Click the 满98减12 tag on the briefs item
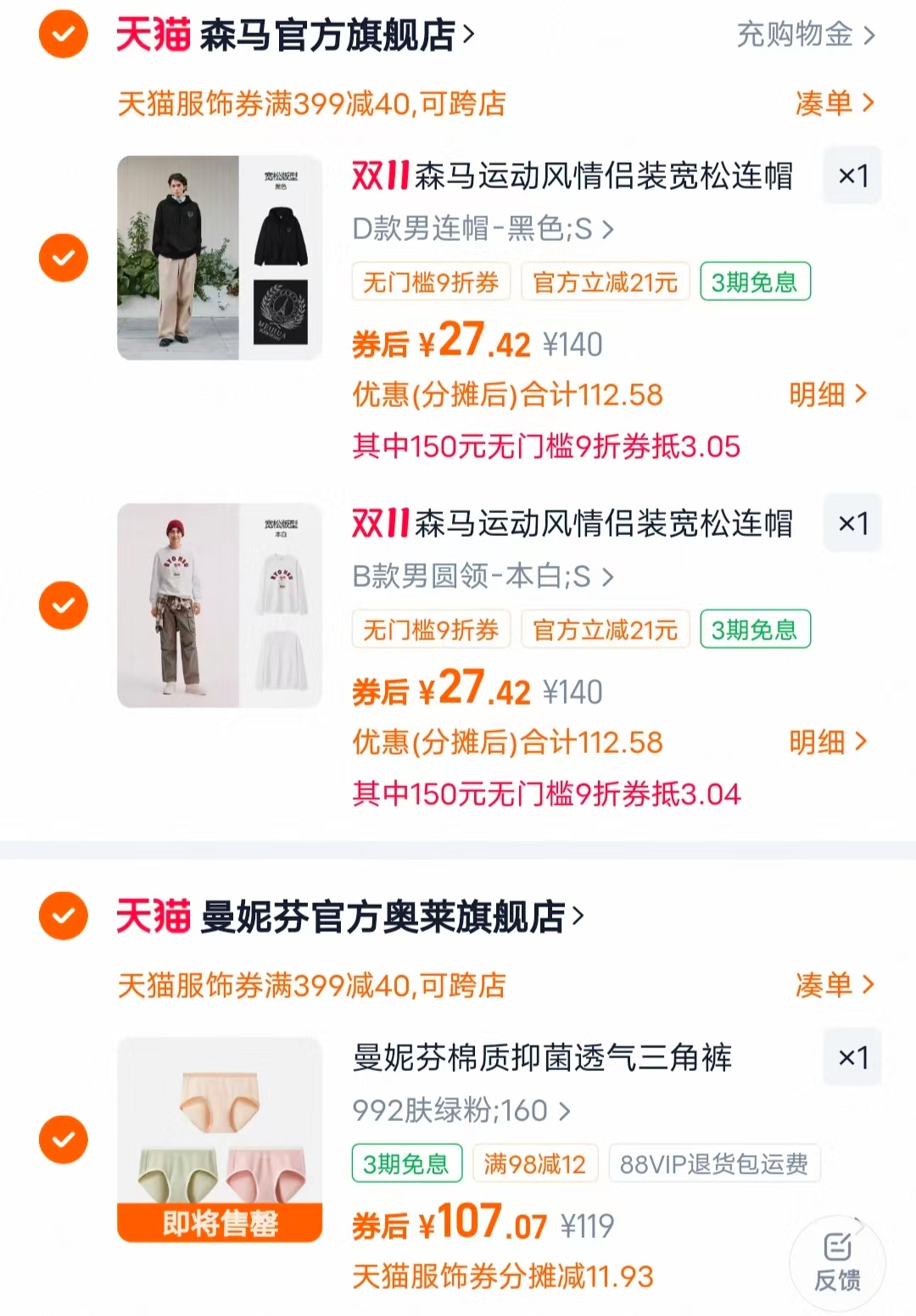 pyautogui.click(x=536, y=1163)
